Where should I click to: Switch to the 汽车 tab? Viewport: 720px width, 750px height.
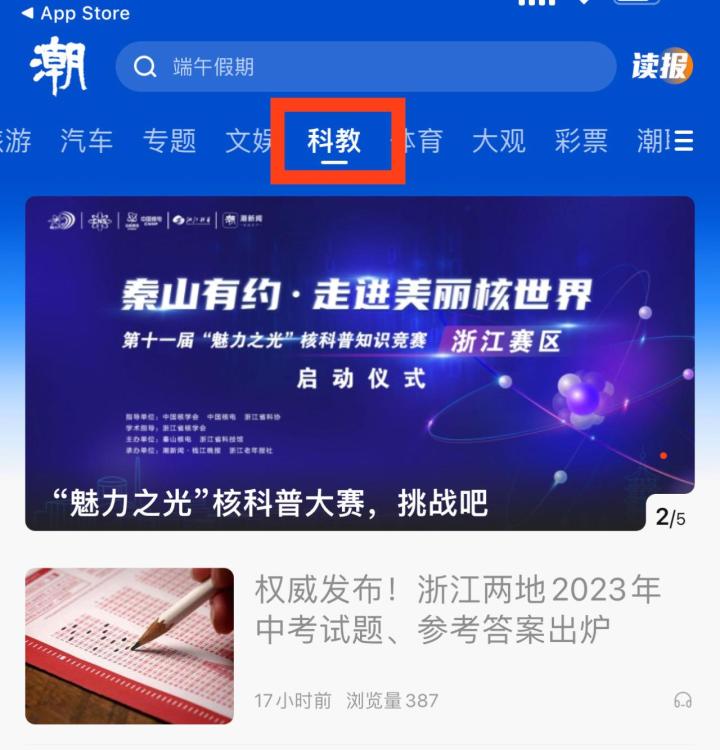click(x=87, y=141)
